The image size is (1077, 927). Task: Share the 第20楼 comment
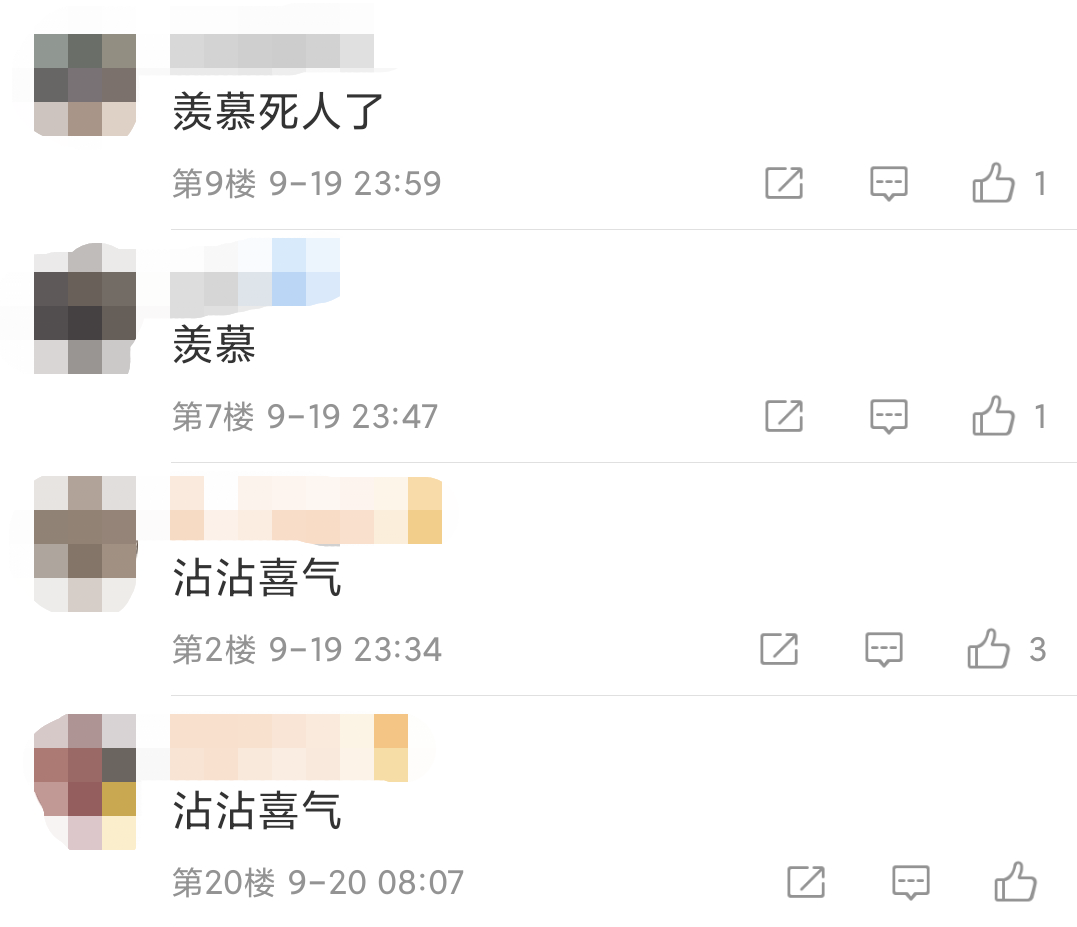806,882
